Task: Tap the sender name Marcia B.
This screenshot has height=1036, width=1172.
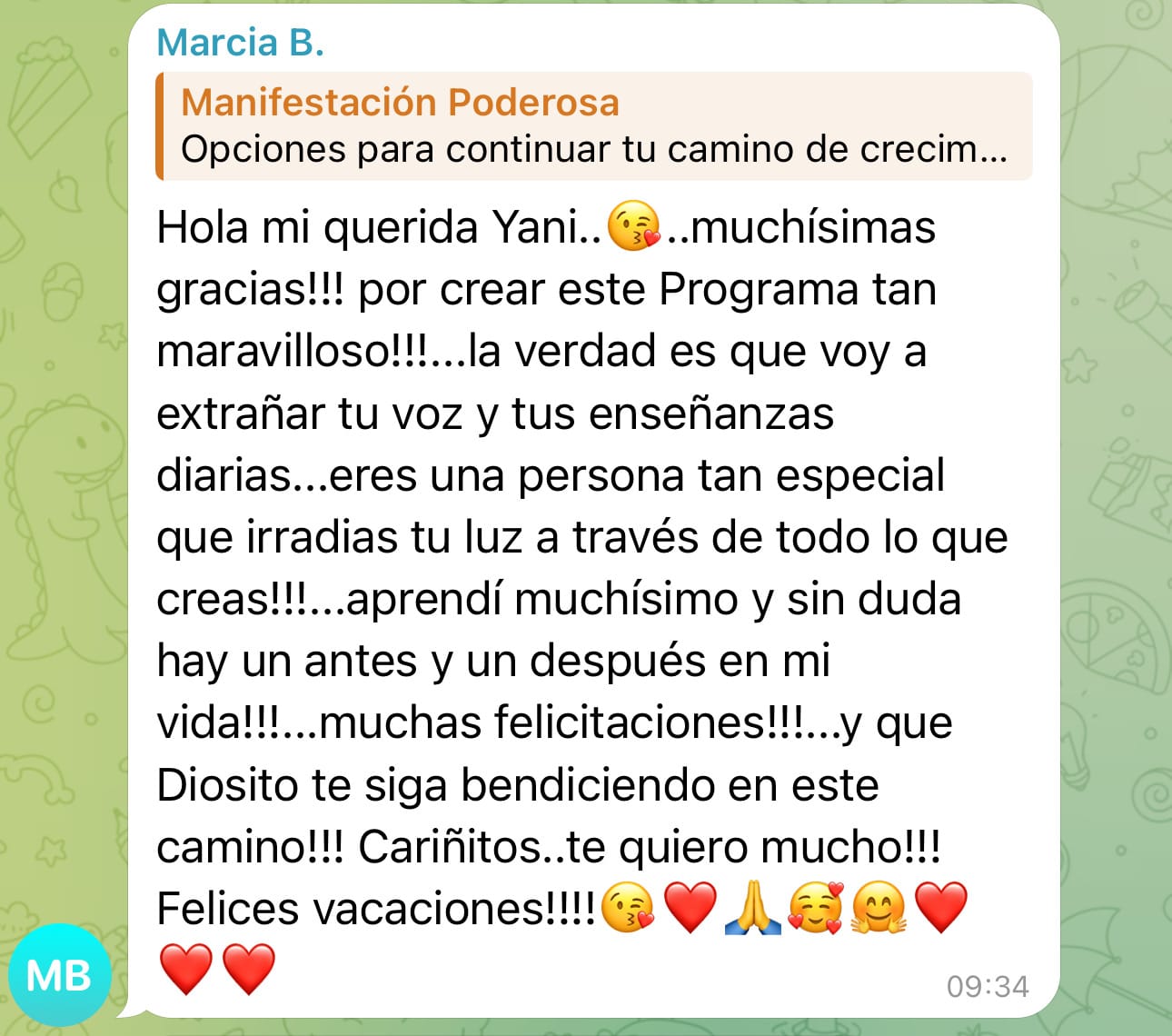Action: click(240, 43)
